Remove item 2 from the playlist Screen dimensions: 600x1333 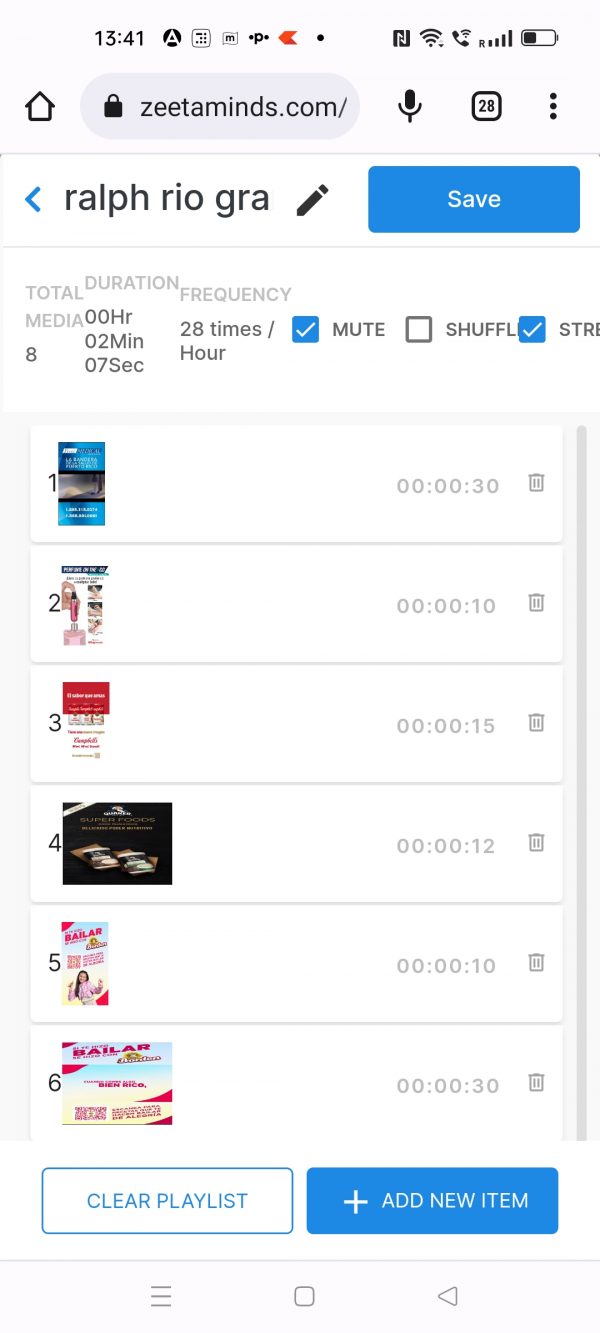(536, 603)
